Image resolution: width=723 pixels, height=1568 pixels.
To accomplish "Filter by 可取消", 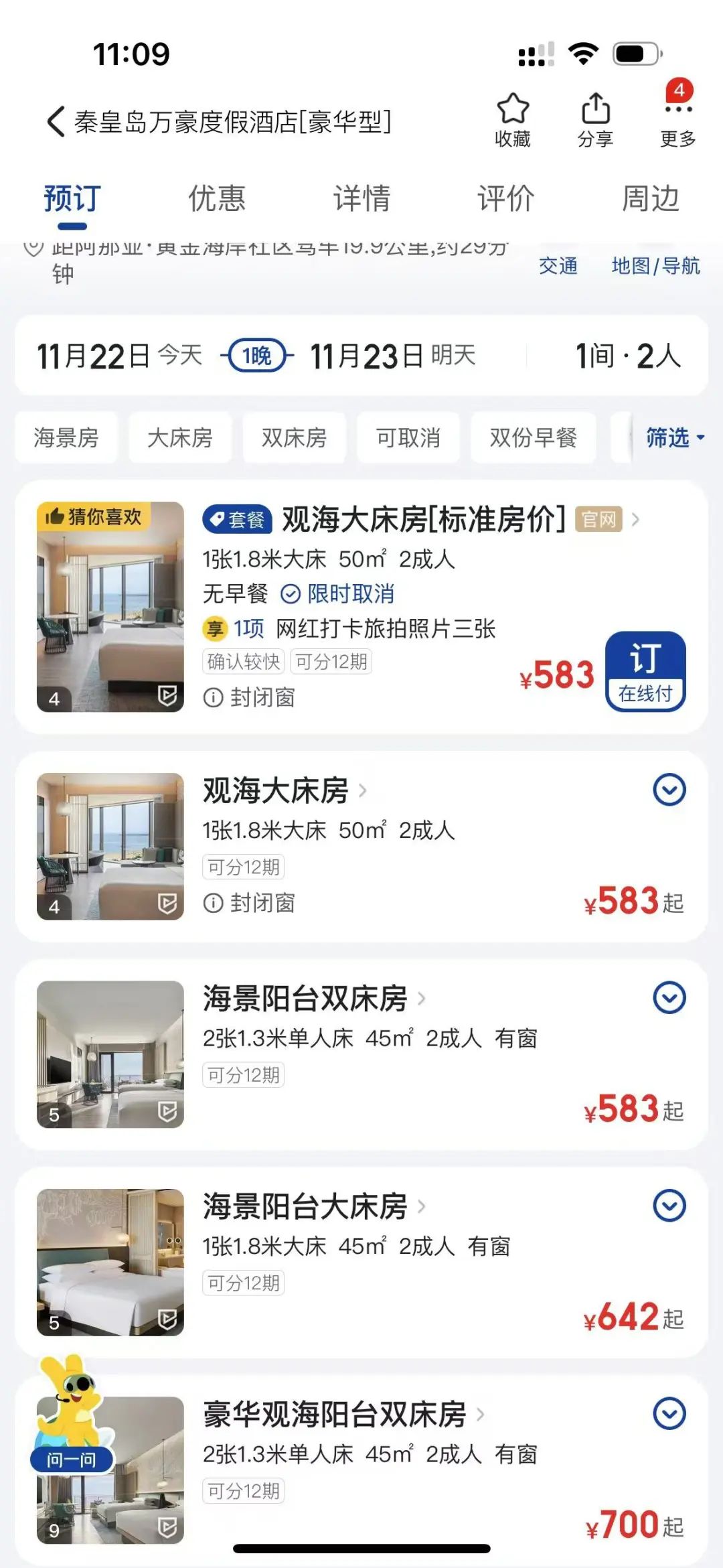I will pos(408,437).
